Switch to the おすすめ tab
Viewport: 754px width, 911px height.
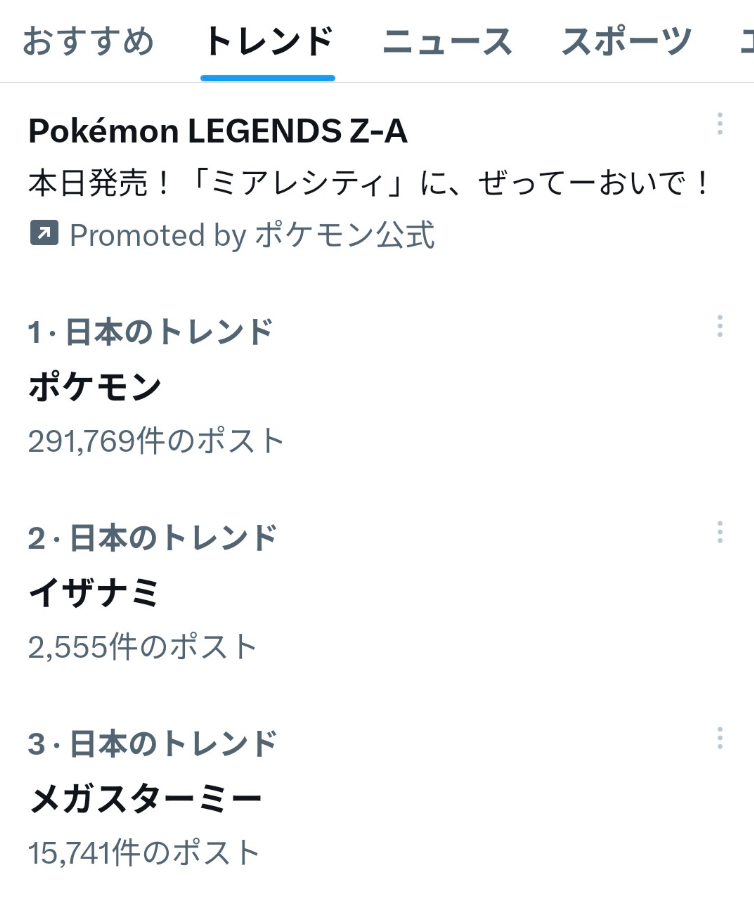click(88, 42)
